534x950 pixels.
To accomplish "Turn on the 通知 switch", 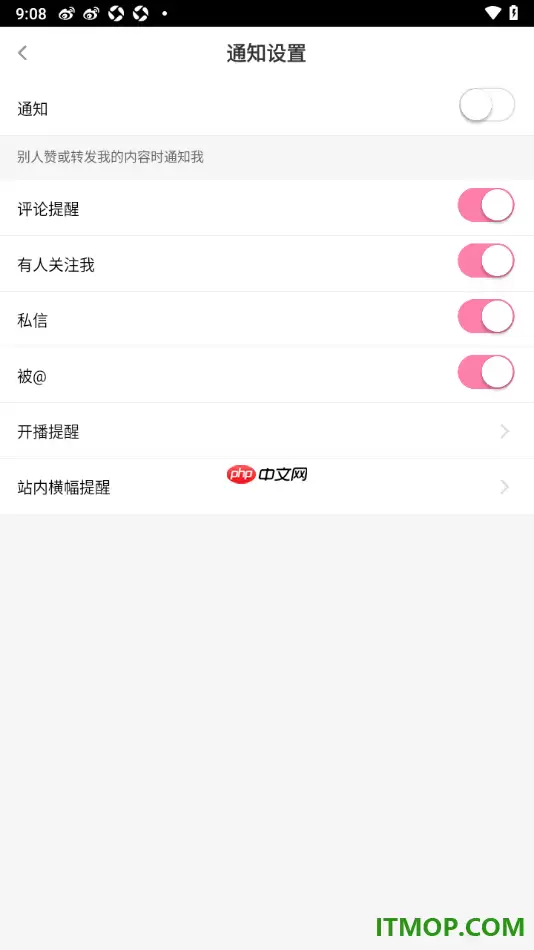I will point(487,105).
